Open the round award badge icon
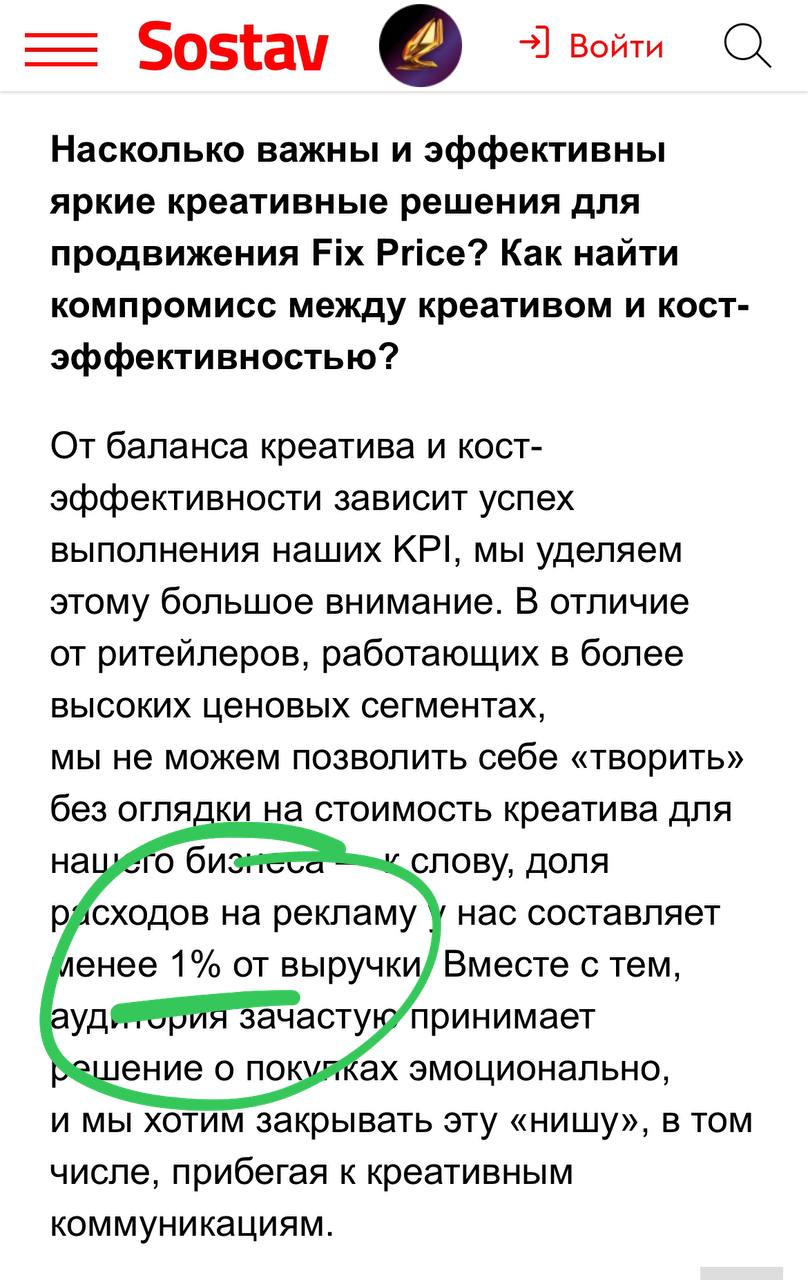The width and height of the screenshot is (808, 1280). coord(420,46)
